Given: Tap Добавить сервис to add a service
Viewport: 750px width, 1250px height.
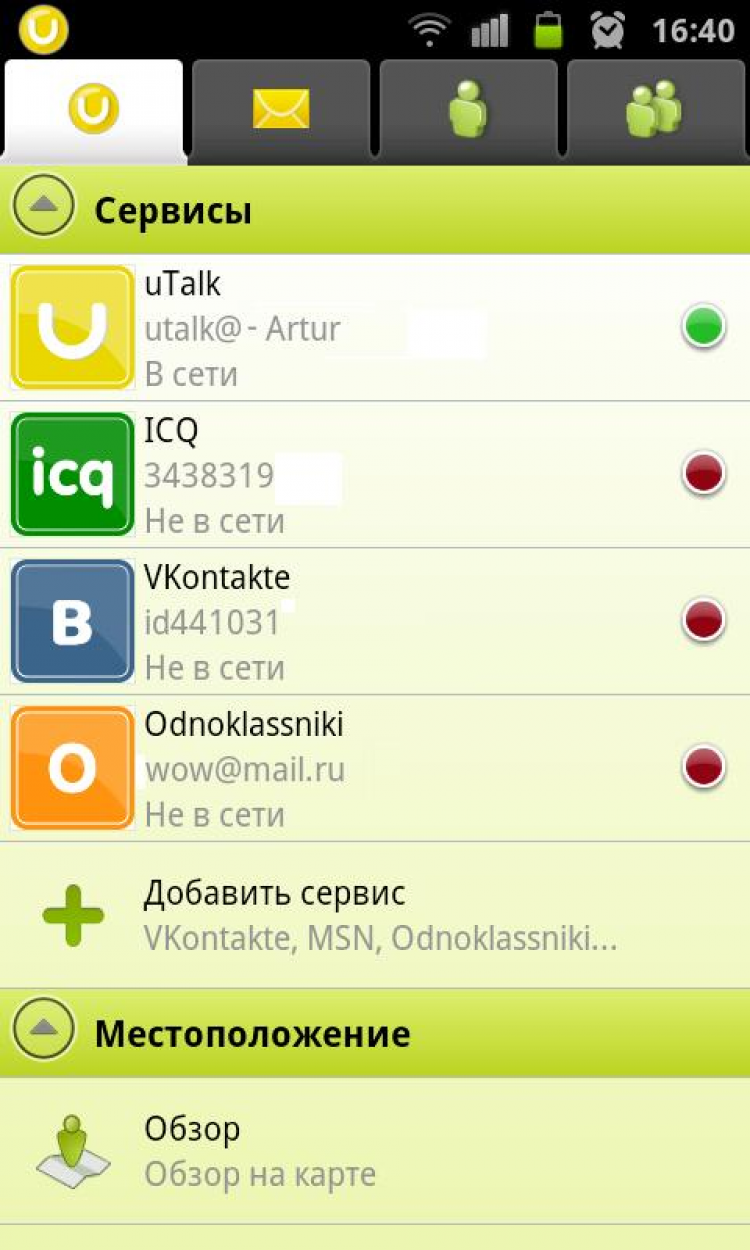Looking at the screenshot, I should [375, 915].
